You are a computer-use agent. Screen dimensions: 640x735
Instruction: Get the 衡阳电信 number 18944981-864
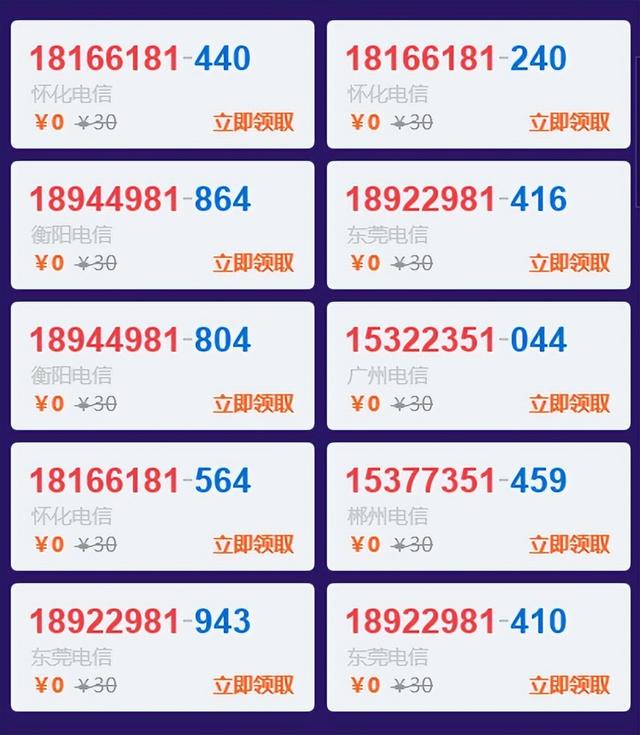point(253,263)
